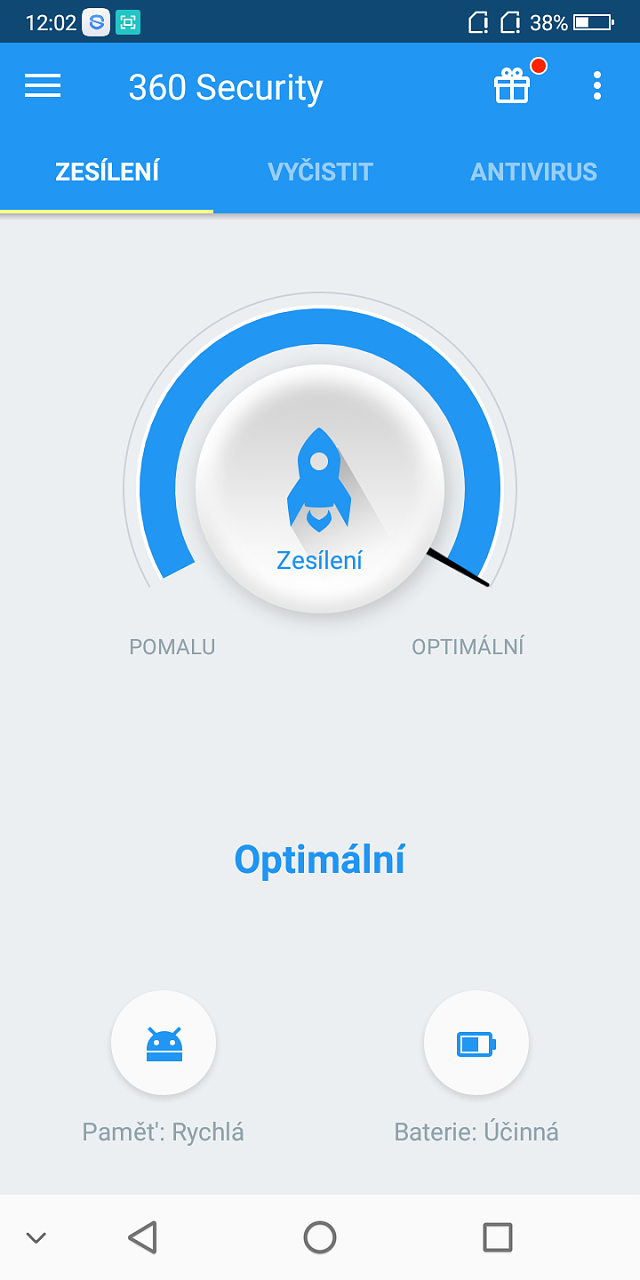Hide the navigation bar with the chevron
The width and height of the screenshot is (640, 1280).
point(36,1238)
